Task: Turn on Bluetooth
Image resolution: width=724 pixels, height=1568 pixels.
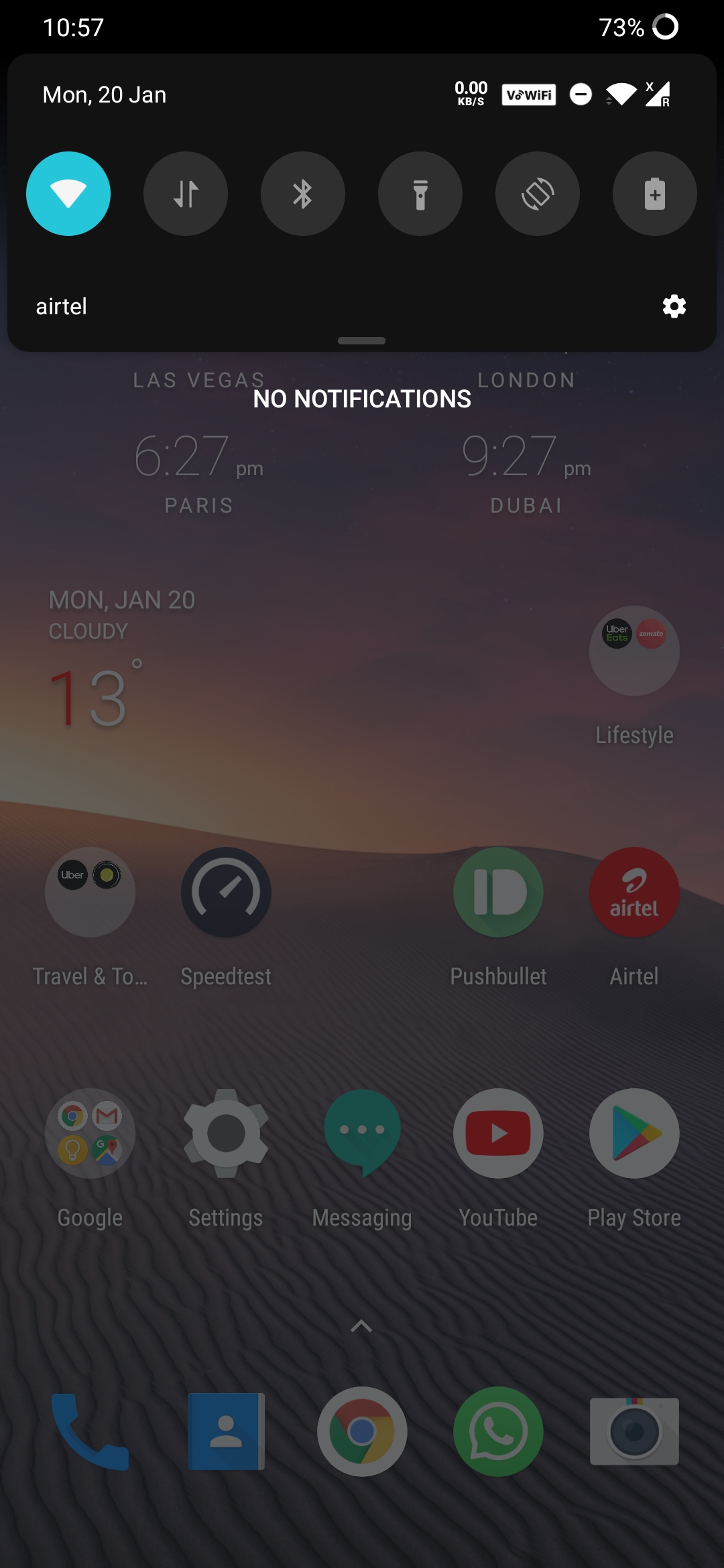Action: (303, 194)
